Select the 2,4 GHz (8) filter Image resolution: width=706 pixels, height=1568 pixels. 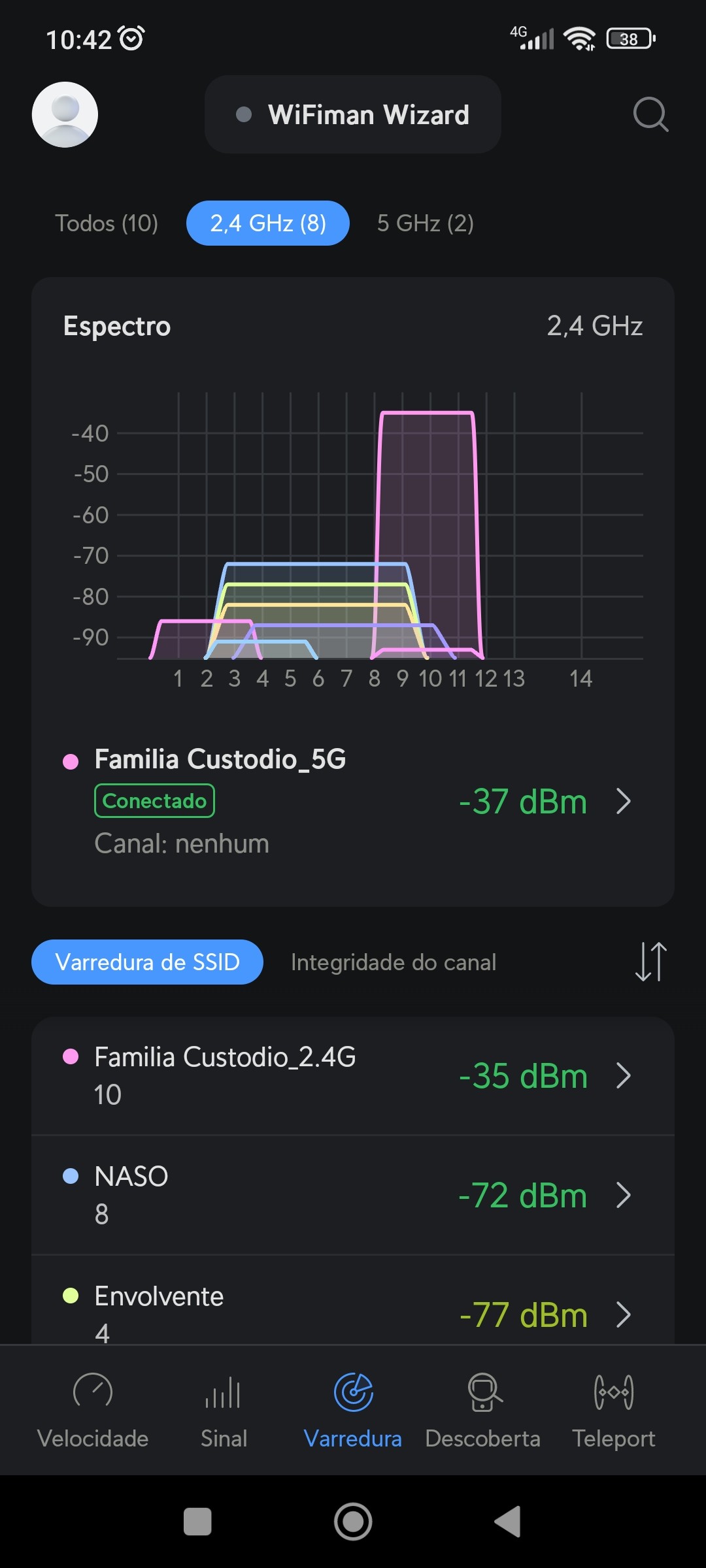(268, 223)
